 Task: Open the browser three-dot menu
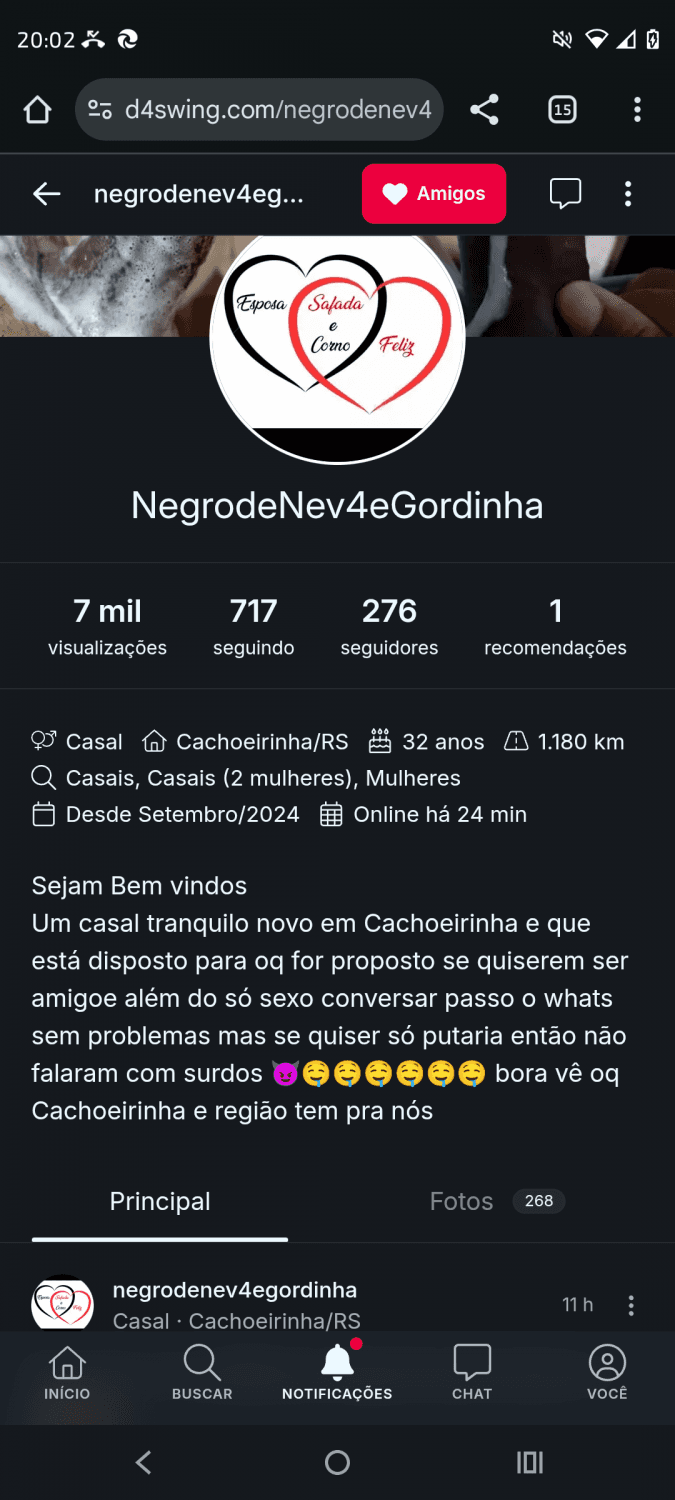[x=637, y=110]
